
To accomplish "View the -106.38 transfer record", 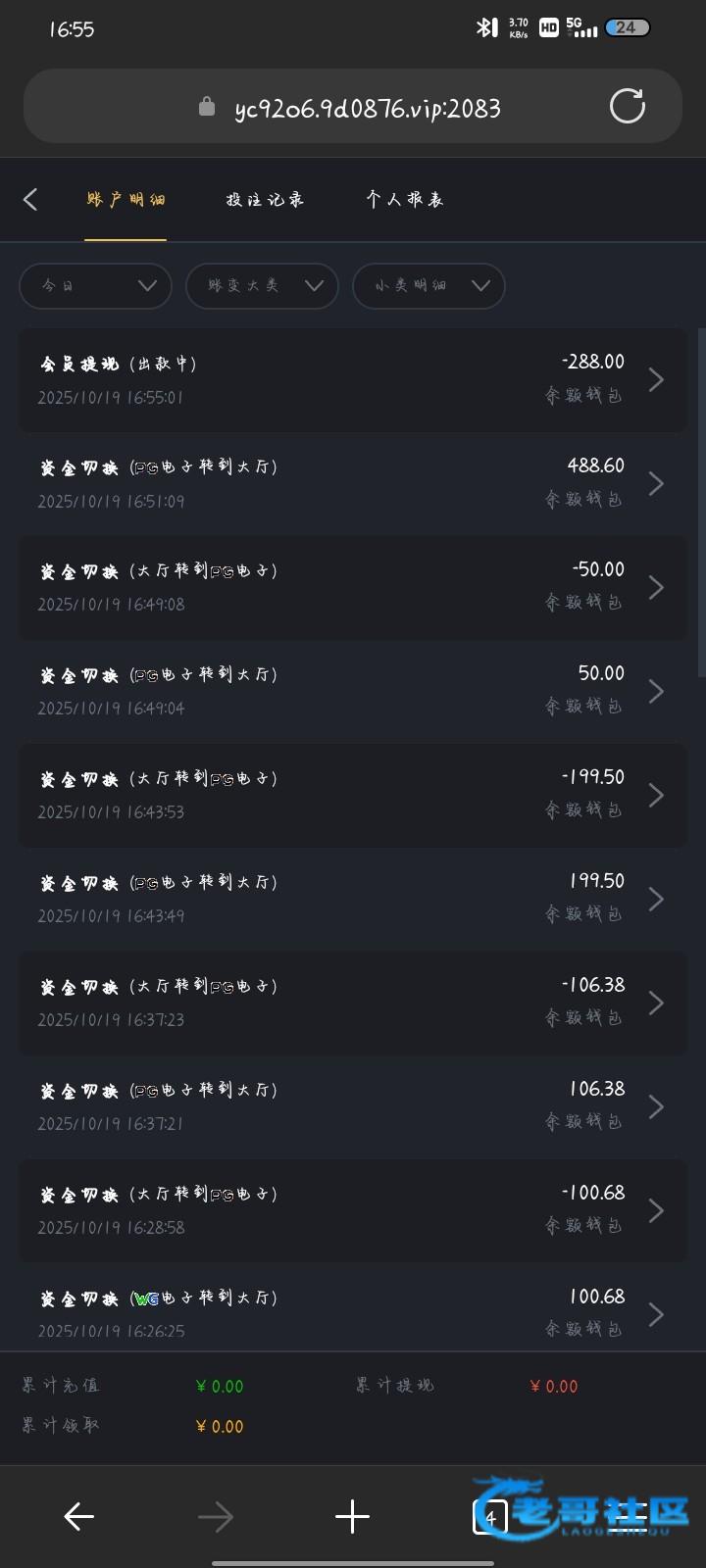I will coord(352,1004).
